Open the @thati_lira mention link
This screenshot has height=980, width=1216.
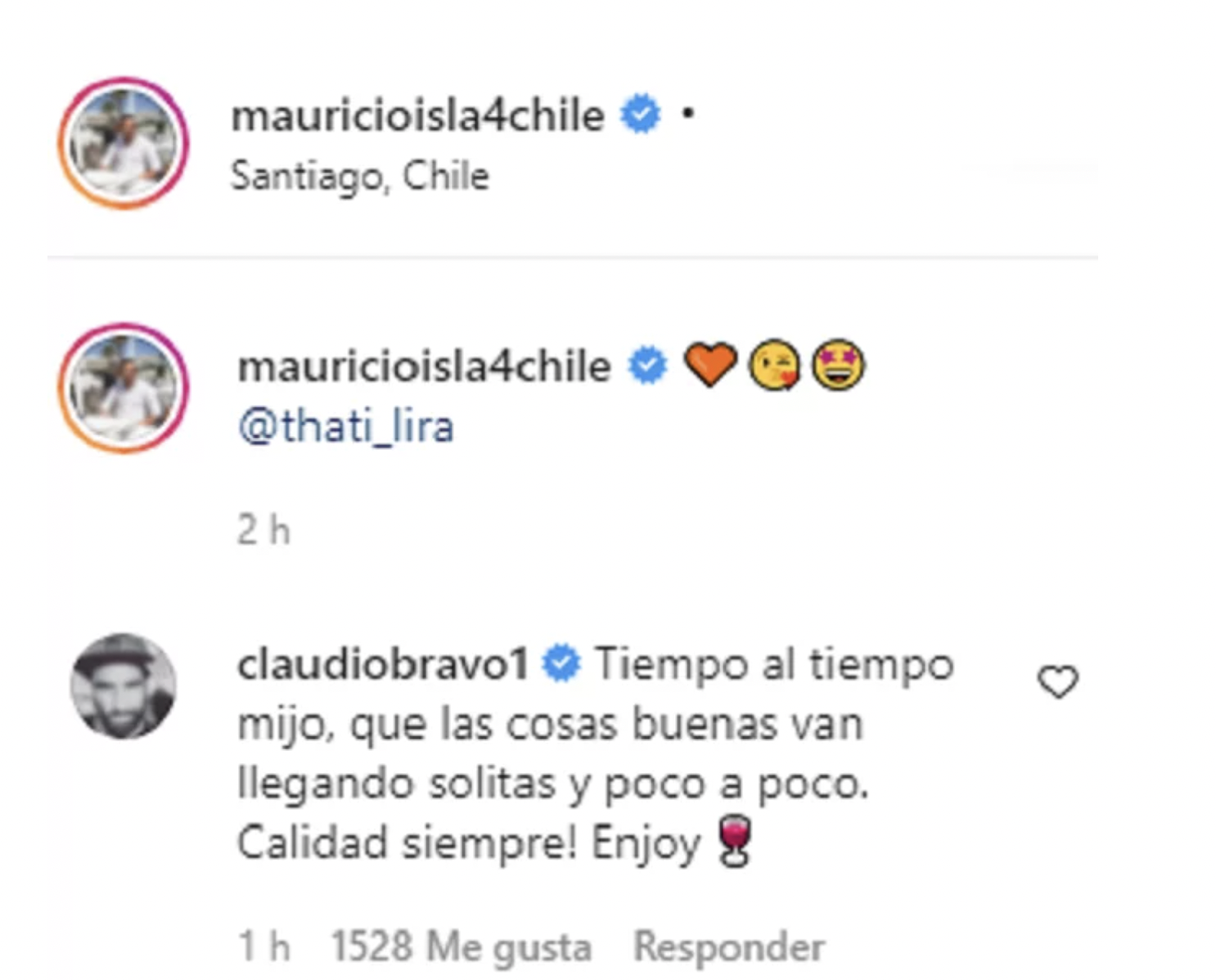click(x=346, y=427)
